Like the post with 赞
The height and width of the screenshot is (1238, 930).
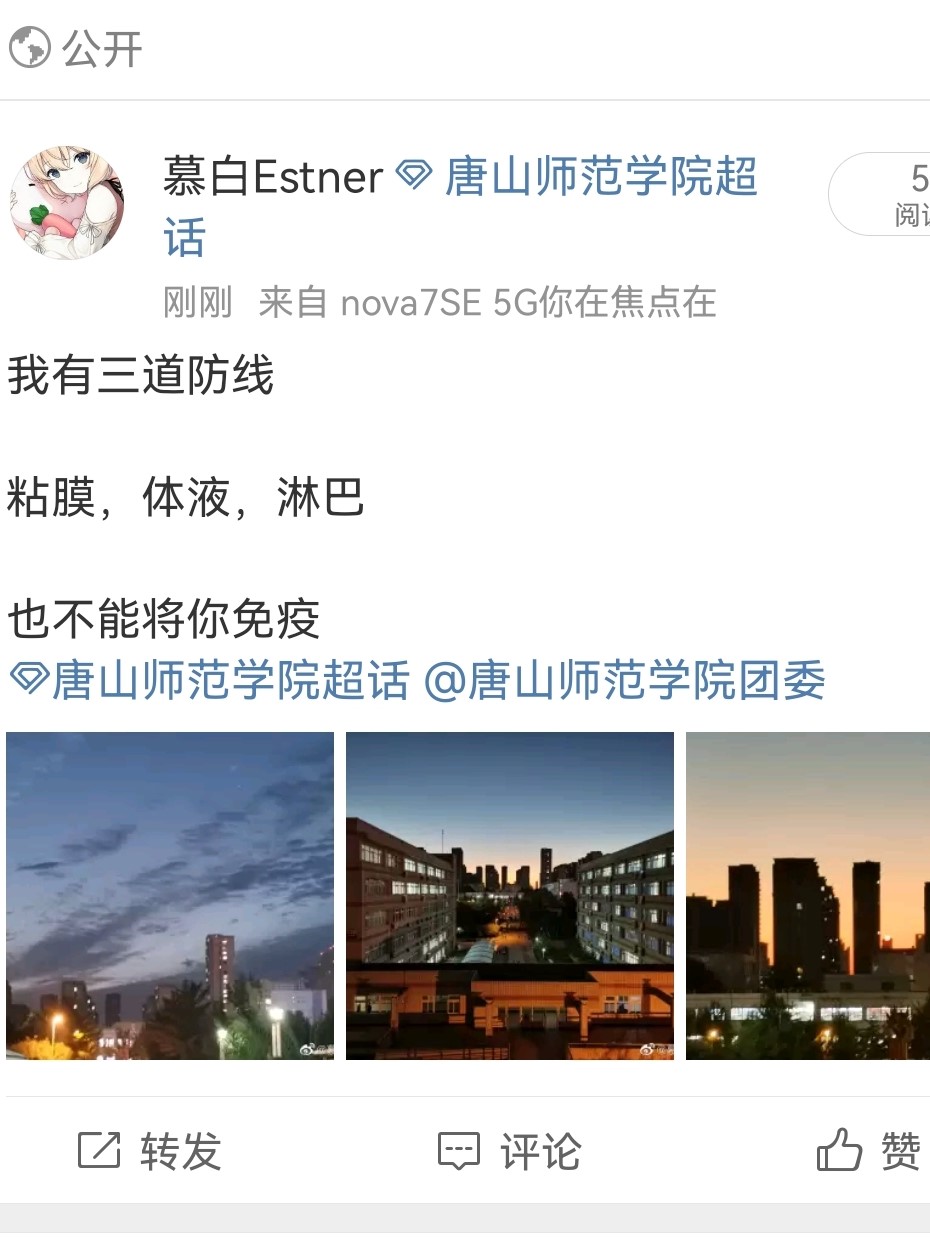[868, 1151]
